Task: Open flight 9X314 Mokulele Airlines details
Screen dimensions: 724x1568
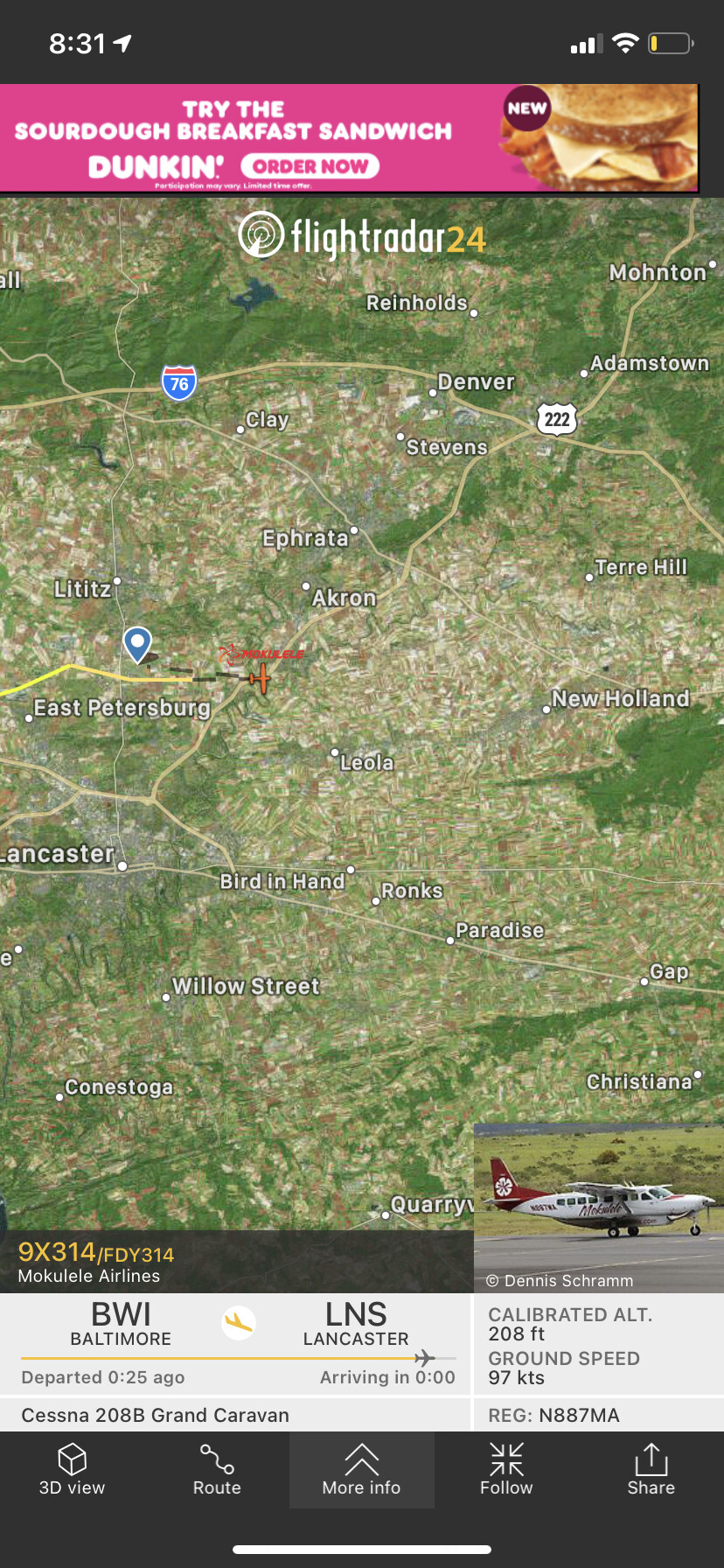Action: (96, 1262)
